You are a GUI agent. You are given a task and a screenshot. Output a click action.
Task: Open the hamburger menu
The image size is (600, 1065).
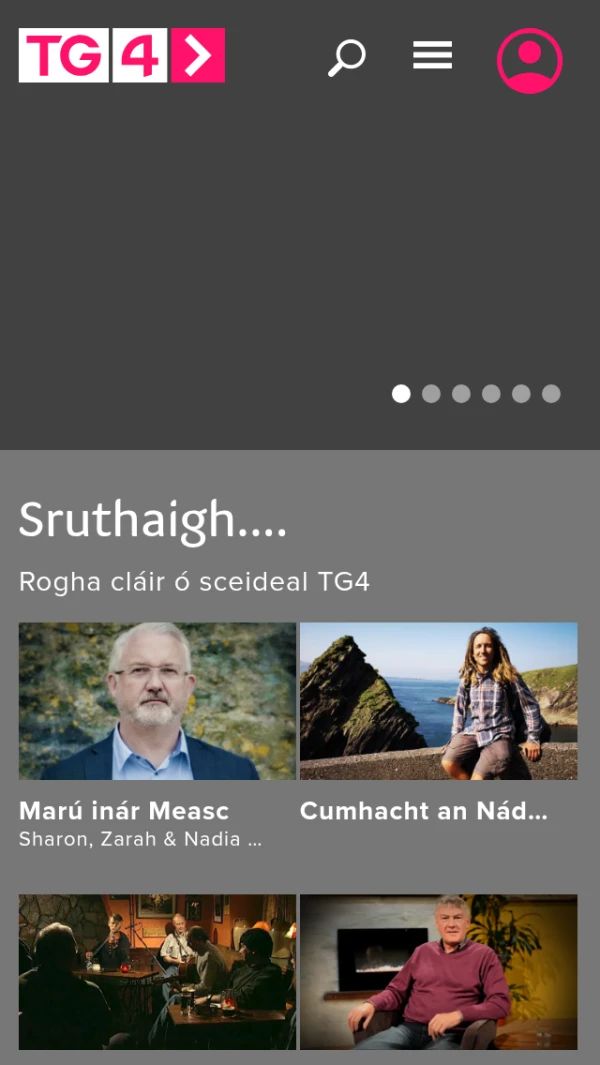[x=432, y=56]
